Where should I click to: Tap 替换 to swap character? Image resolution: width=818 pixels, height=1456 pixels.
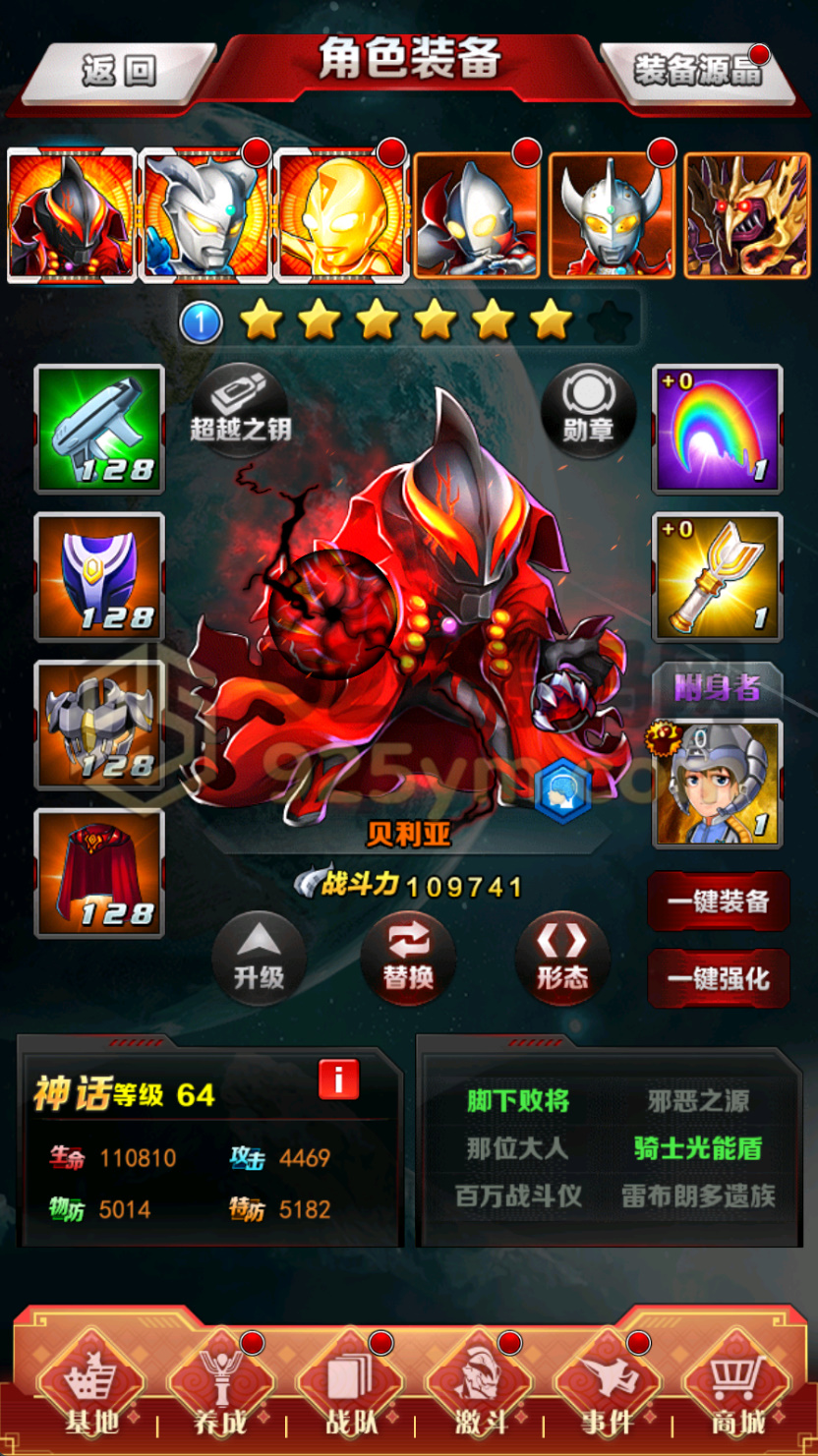coord(409,958)
